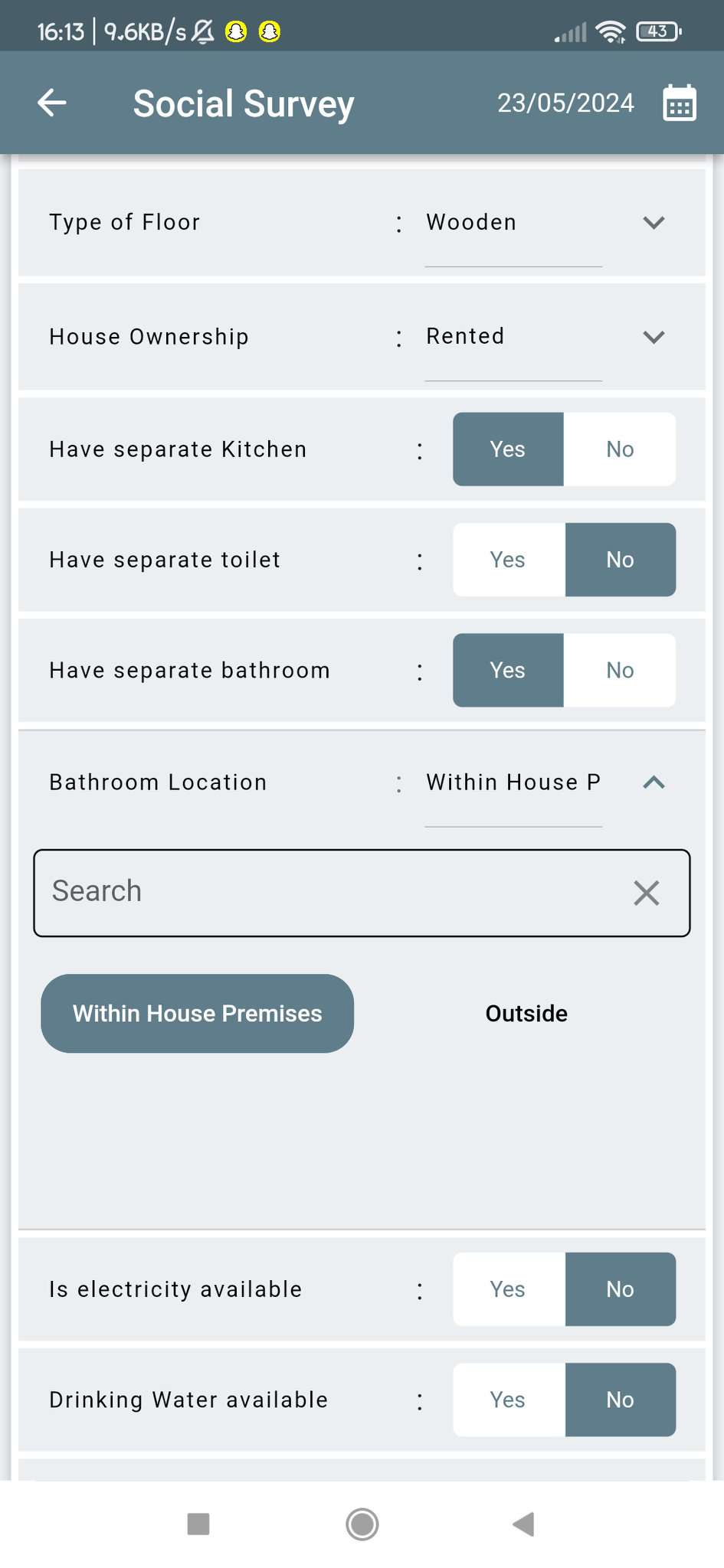Go to the system home screen

click(362, 1524)
